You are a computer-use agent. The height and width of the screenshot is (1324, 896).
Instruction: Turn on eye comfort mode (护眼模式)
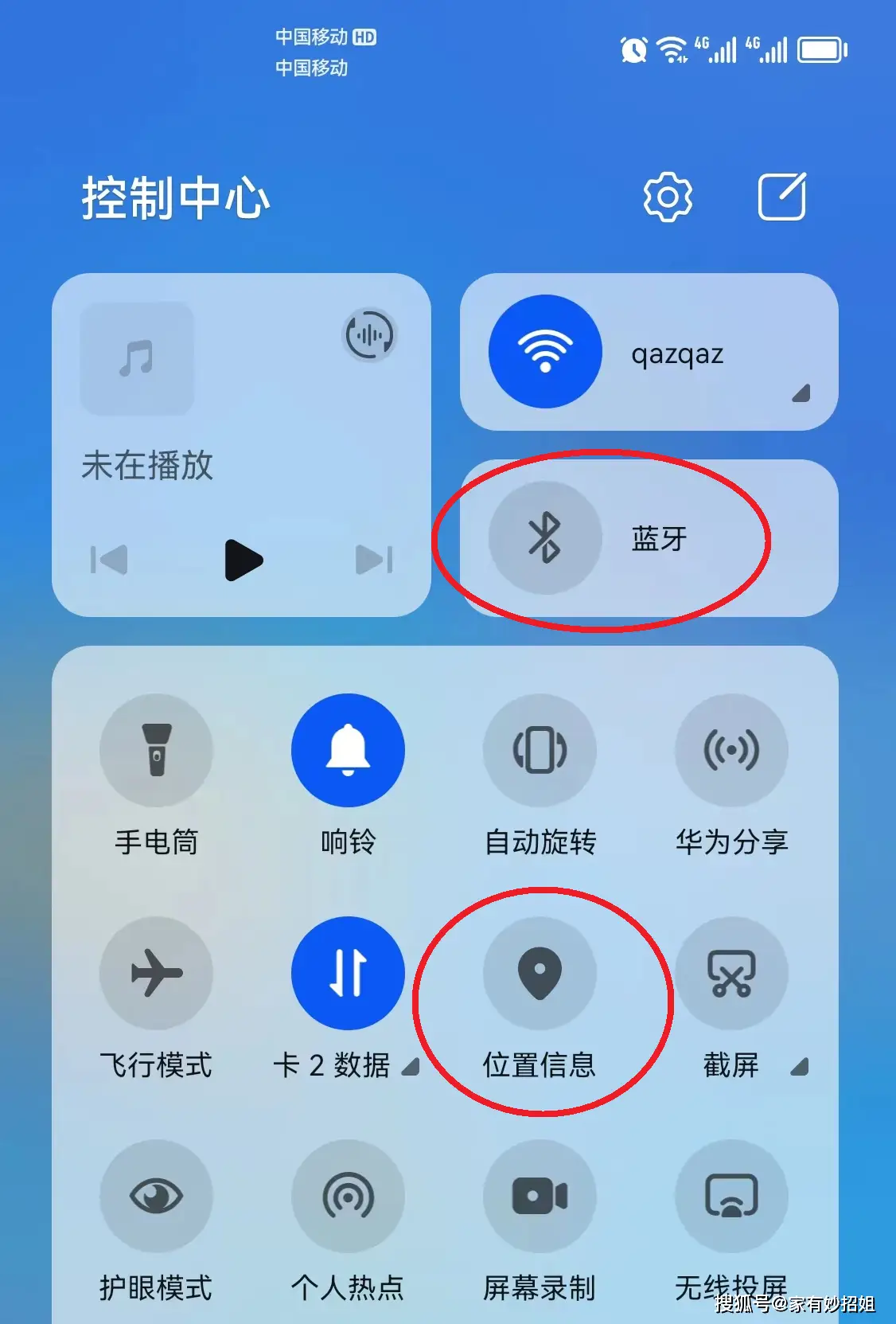tap(156, 1196)
